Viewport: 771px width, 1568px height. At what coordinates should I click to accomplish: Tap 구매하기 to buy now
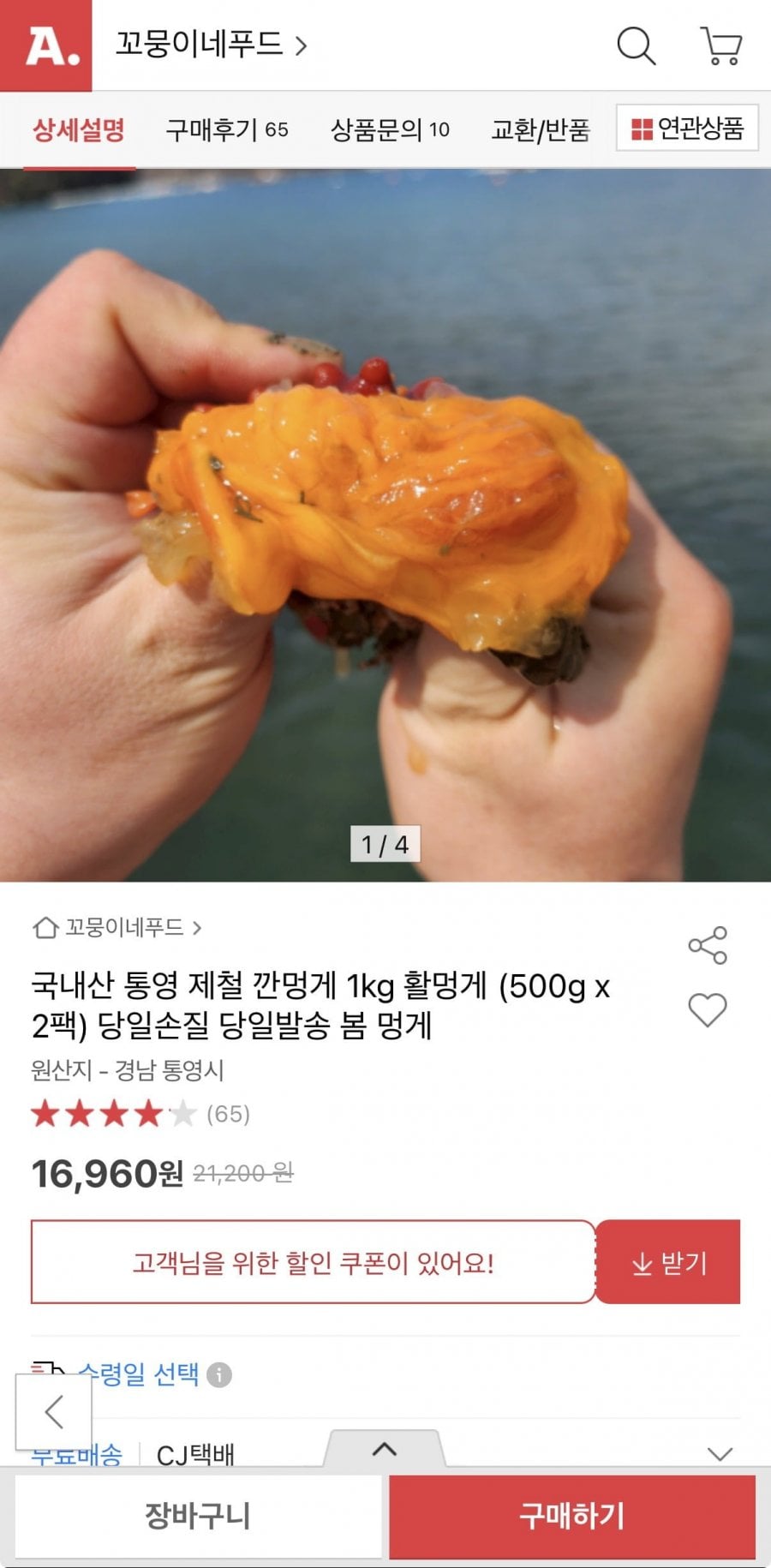click(572, 1516)
